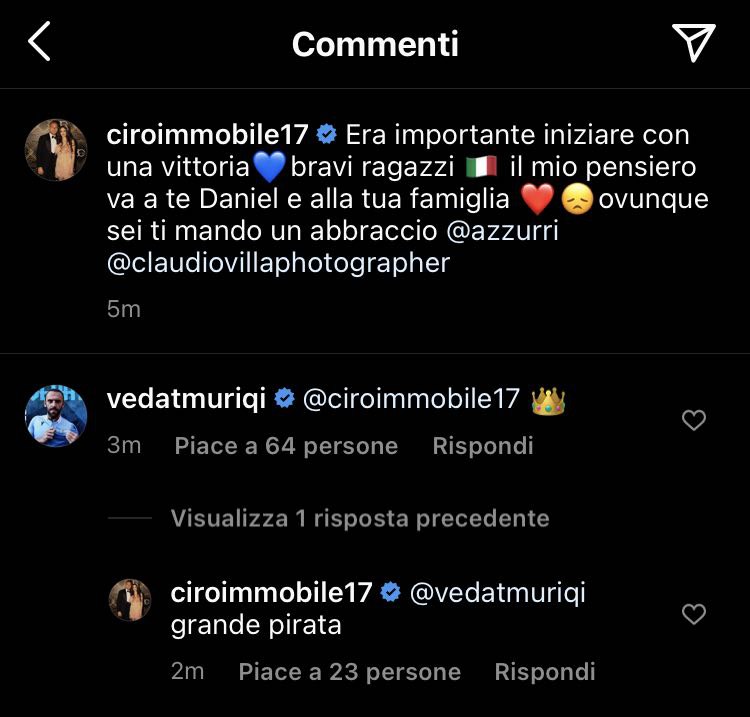Open the @ciroimmobile17 mention in vedatmuriqi's comment
Screen dimensions: 750x717
(x=411, y=400)
